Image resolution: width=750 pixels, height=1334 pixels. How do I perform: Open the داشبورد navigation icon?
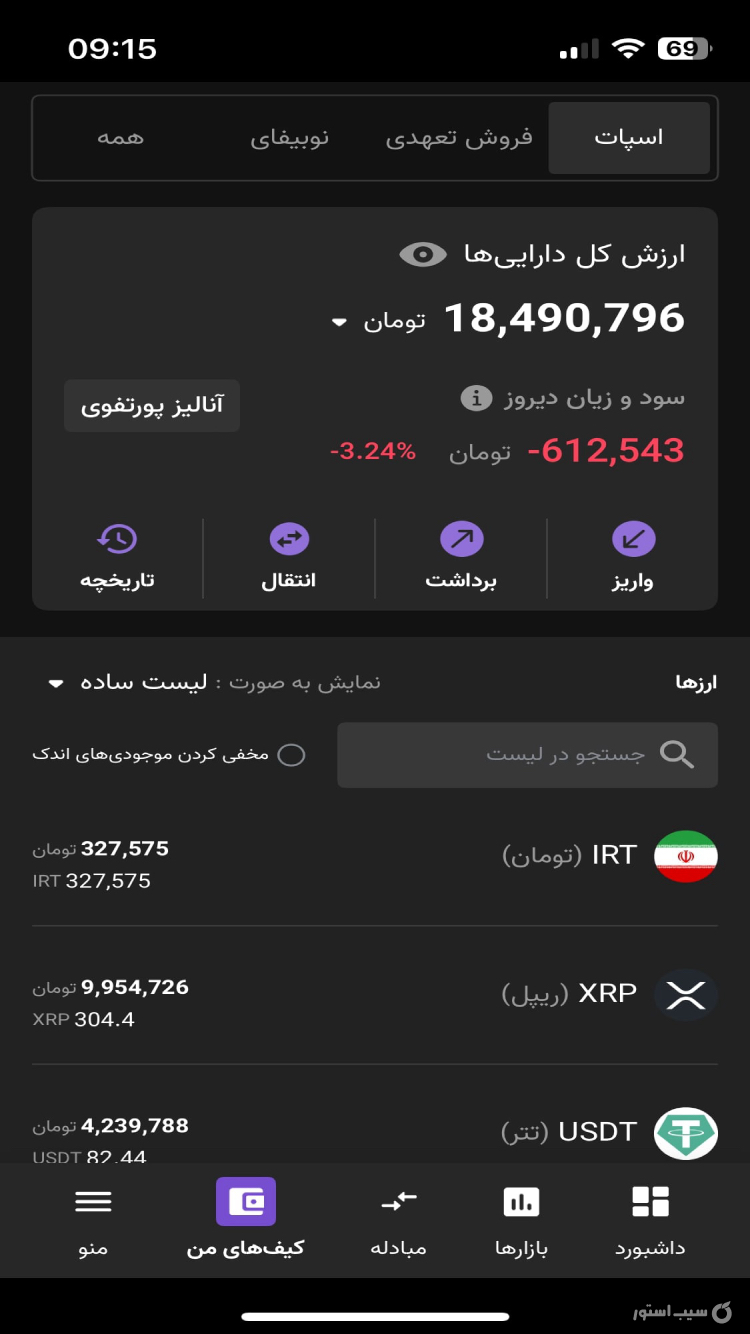651,1200
